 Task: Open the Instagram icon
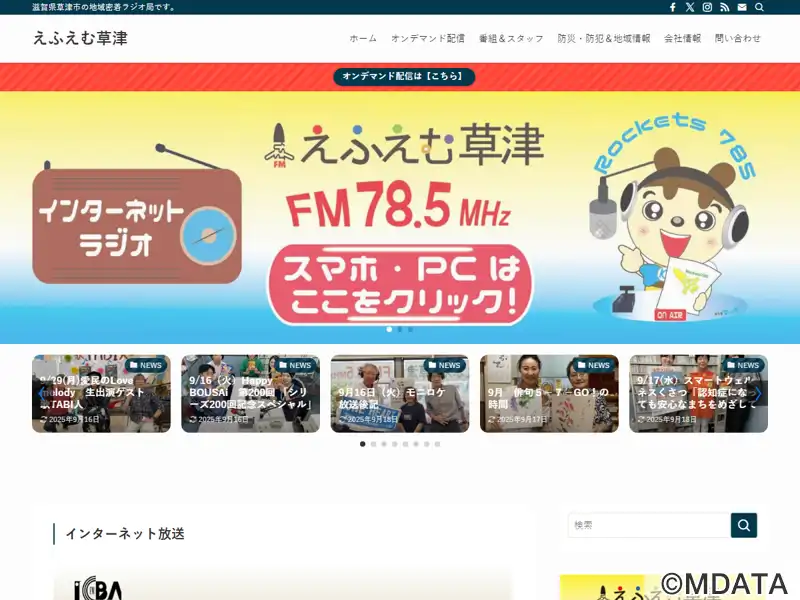click(707, 7)
